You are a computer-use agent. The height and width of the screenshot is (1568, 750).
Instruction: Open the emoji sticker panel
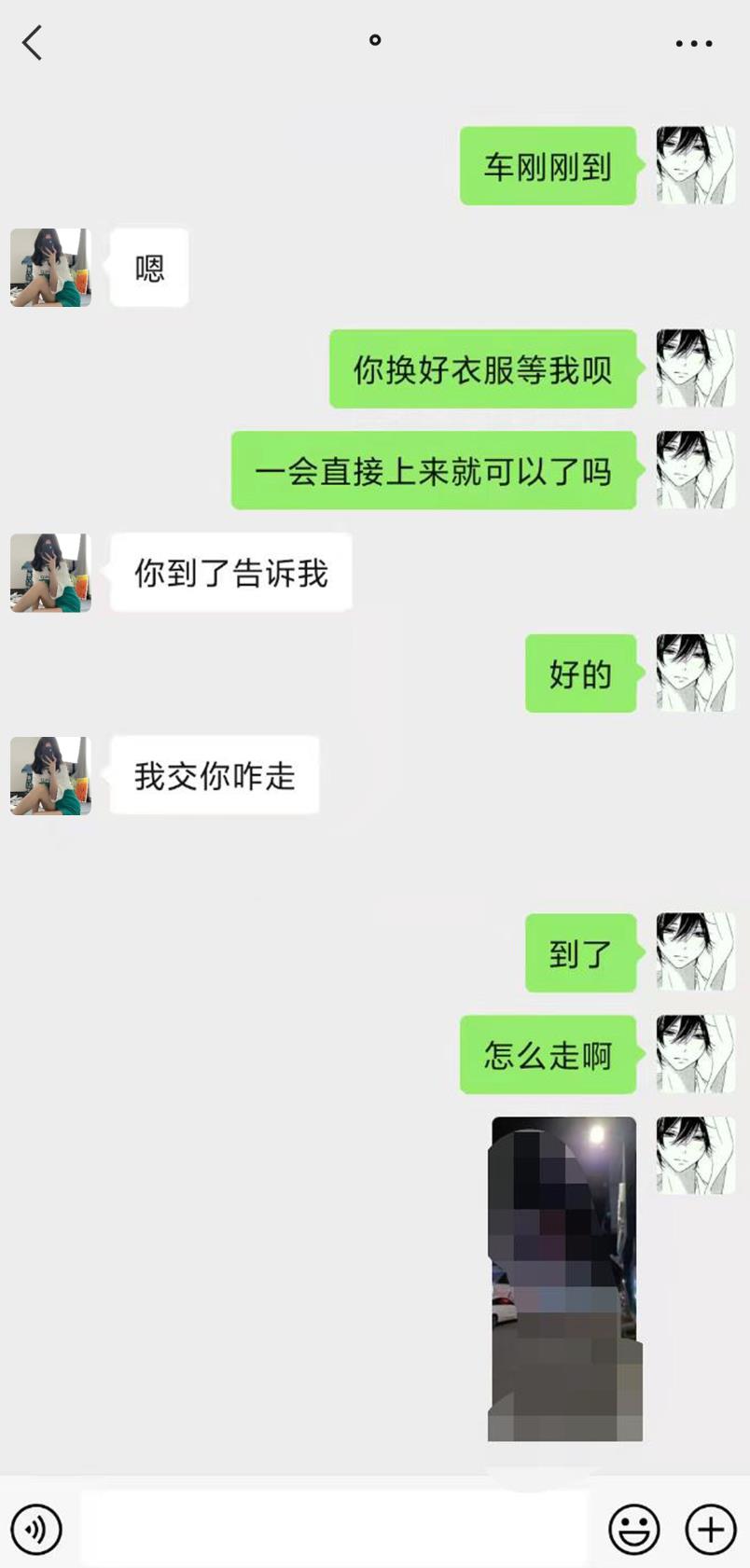pos(634,1530)
